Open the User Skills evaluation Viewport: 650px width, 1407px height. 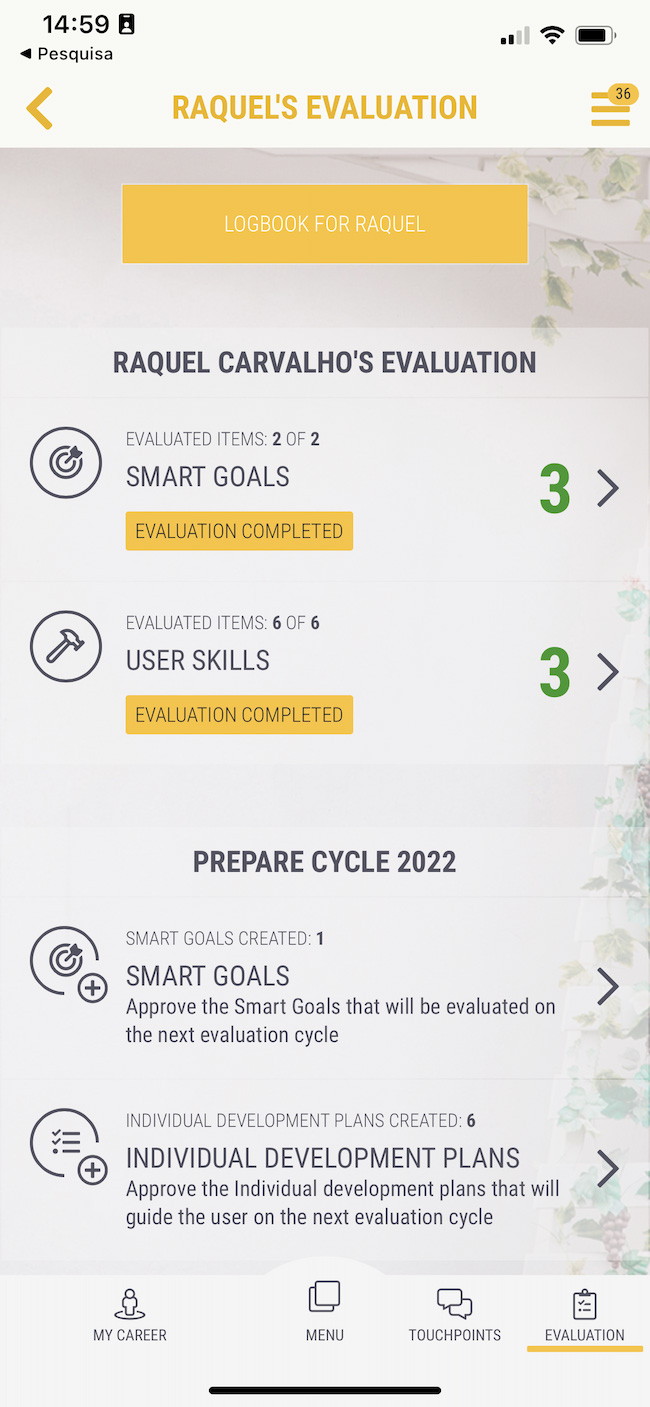325,672
